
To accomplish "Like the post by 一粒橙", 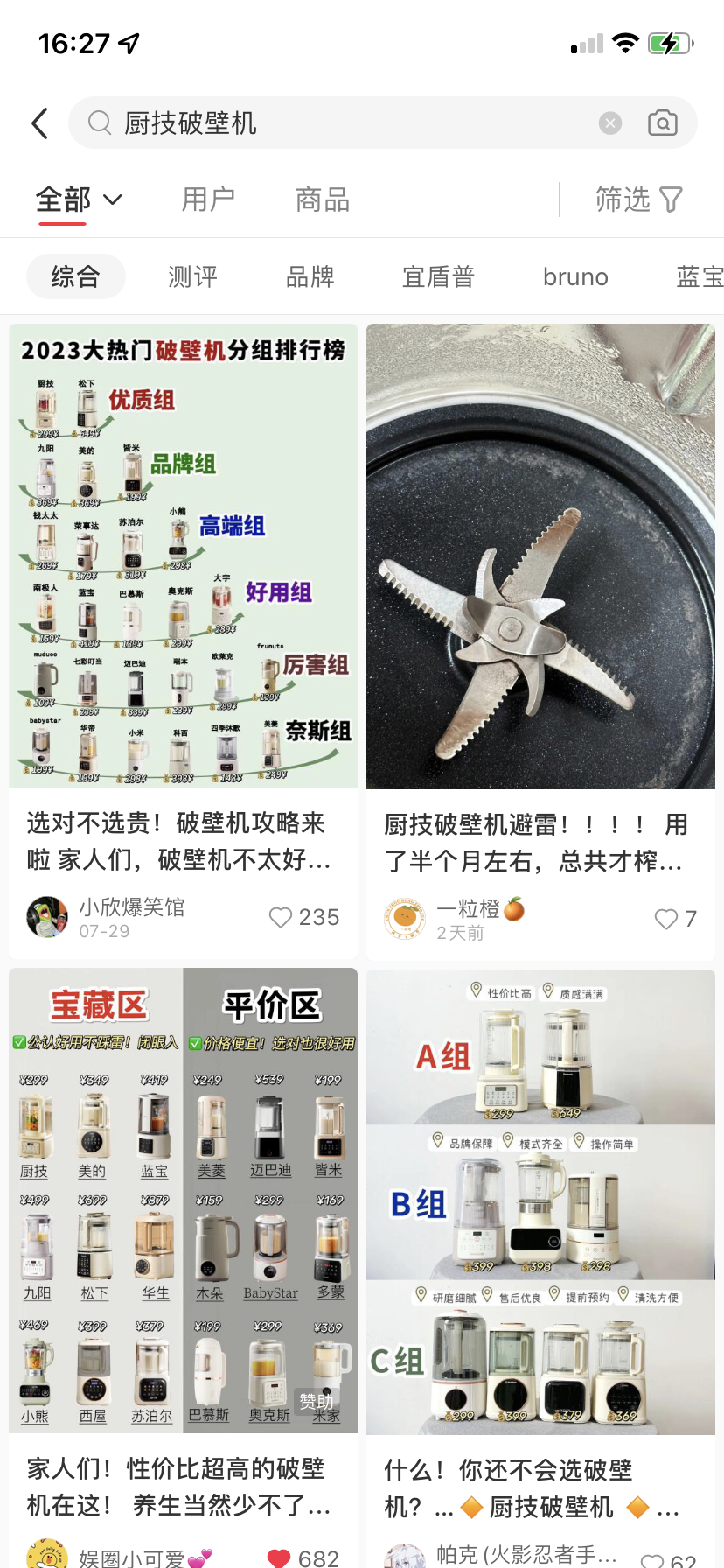I will click(666, 919).
